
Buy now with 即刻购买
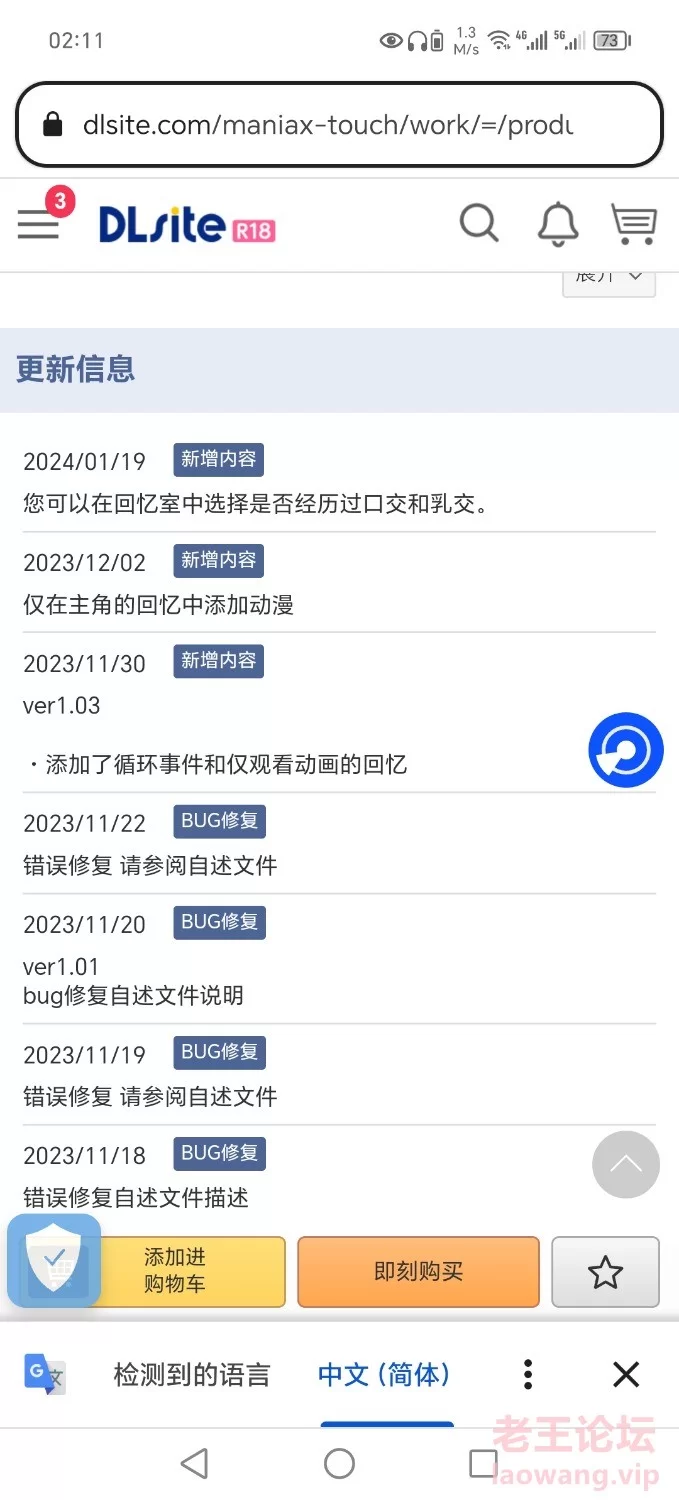418,1272
